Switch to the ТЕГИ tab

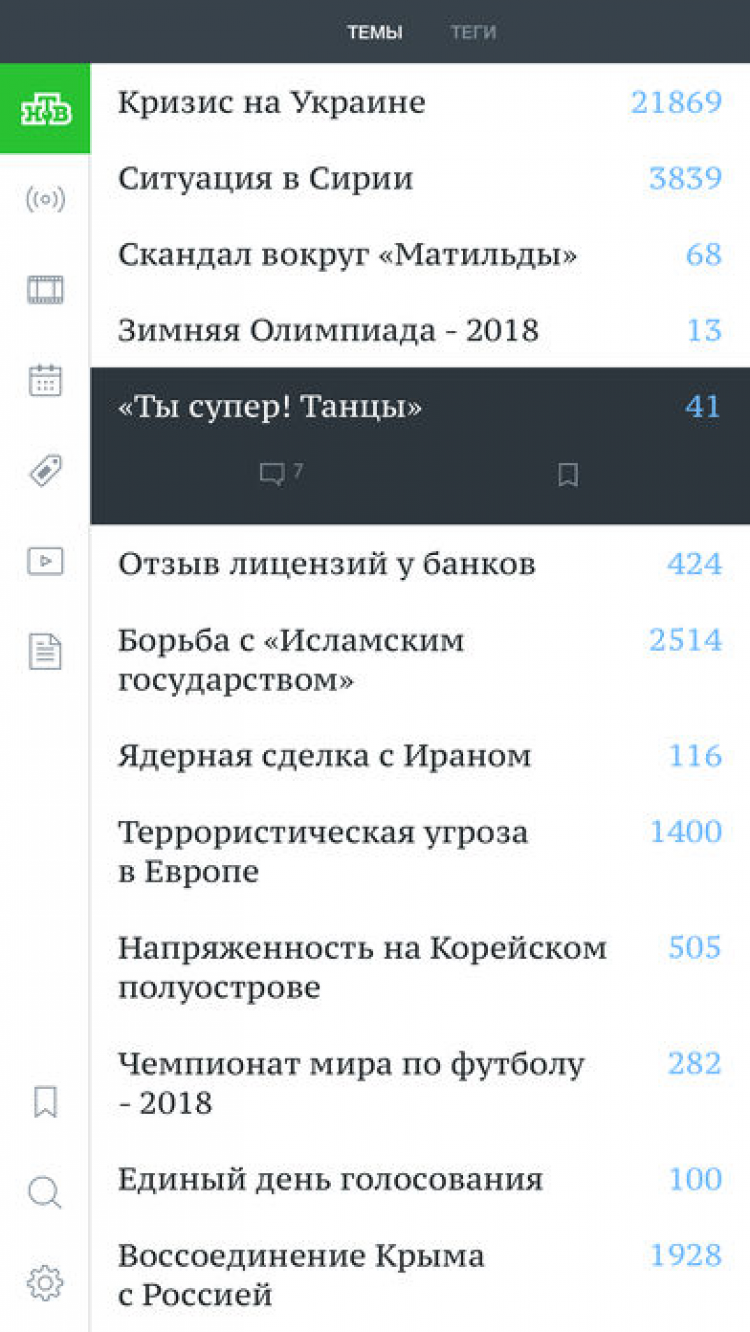[x=473, y=32]
